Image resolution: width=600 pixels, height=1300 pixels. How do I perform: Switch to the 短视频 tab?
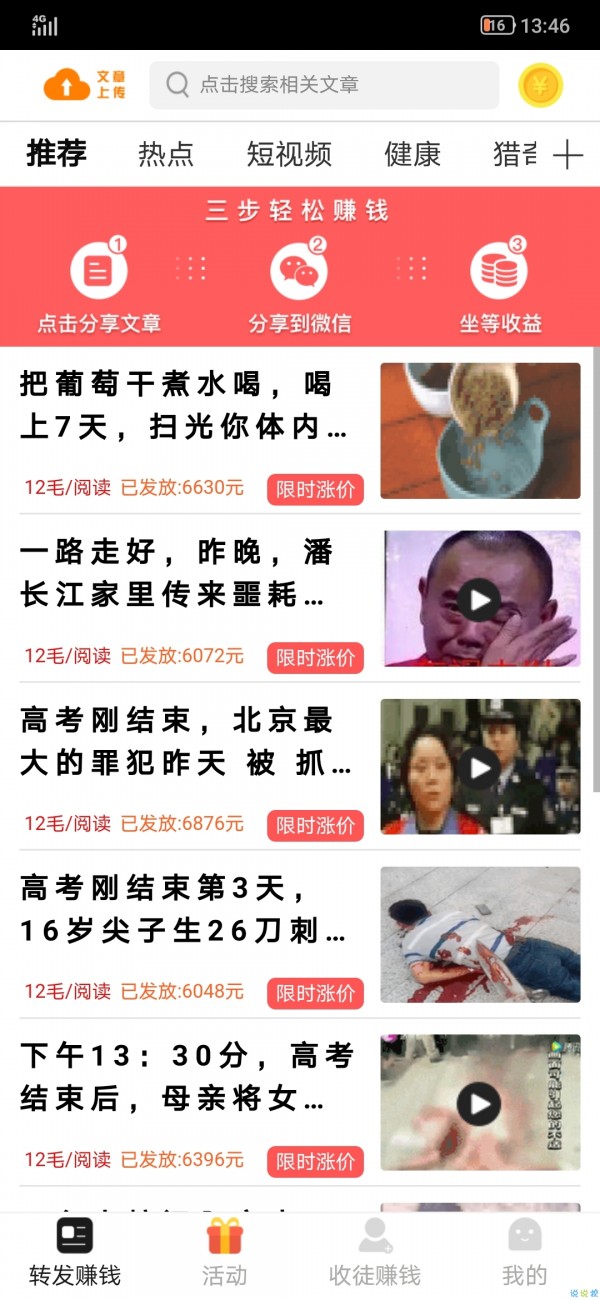click(289, 154)
